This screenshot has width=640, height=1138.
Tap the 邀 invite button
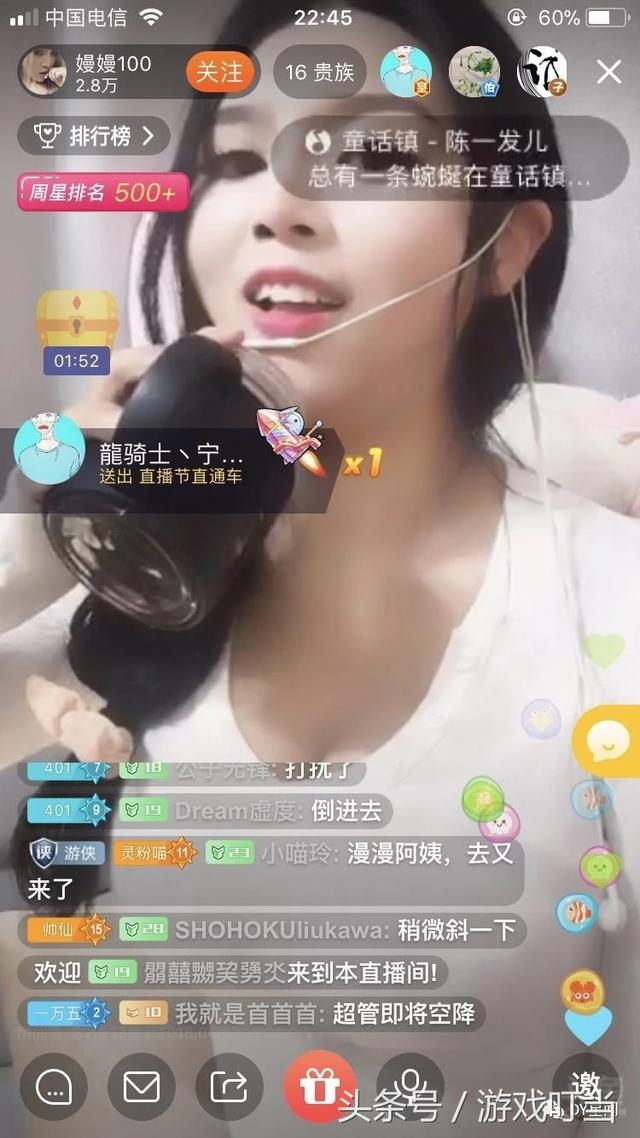point(589,1084)
